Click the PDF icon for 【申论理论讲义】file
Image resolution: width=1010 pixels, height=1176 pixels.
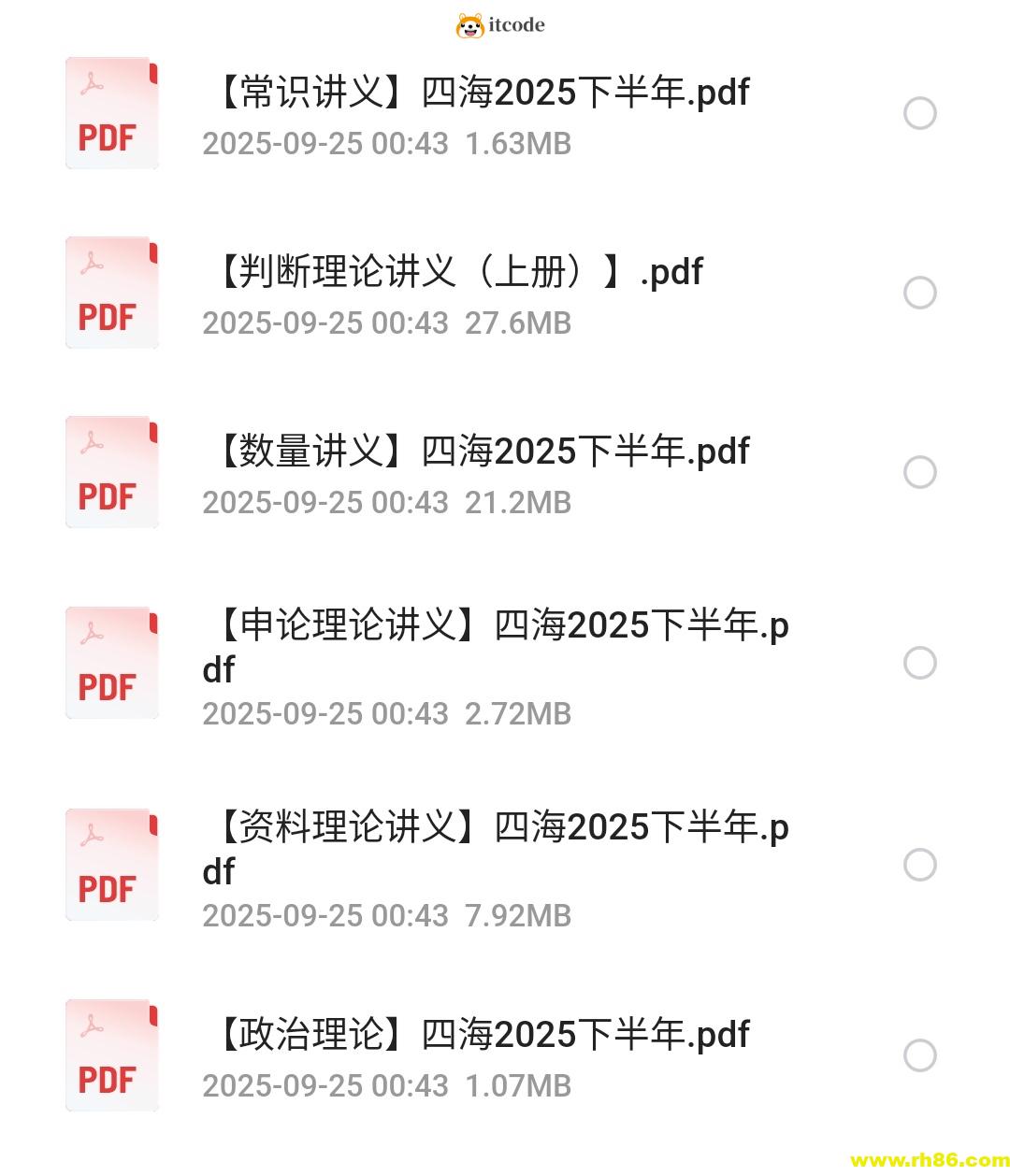coord(111,663)
